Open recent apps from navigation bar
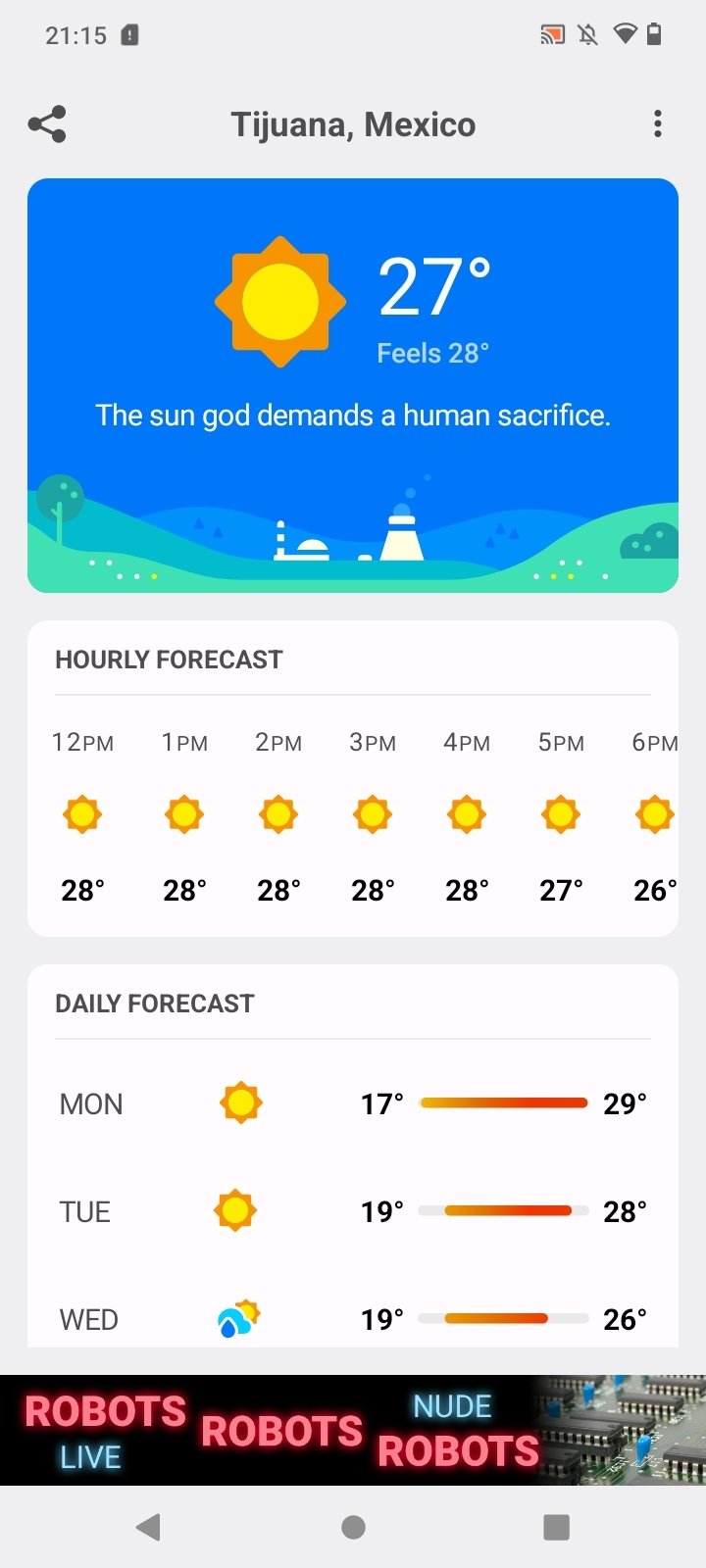The image size is (706, 1568). click(556, 1527)
